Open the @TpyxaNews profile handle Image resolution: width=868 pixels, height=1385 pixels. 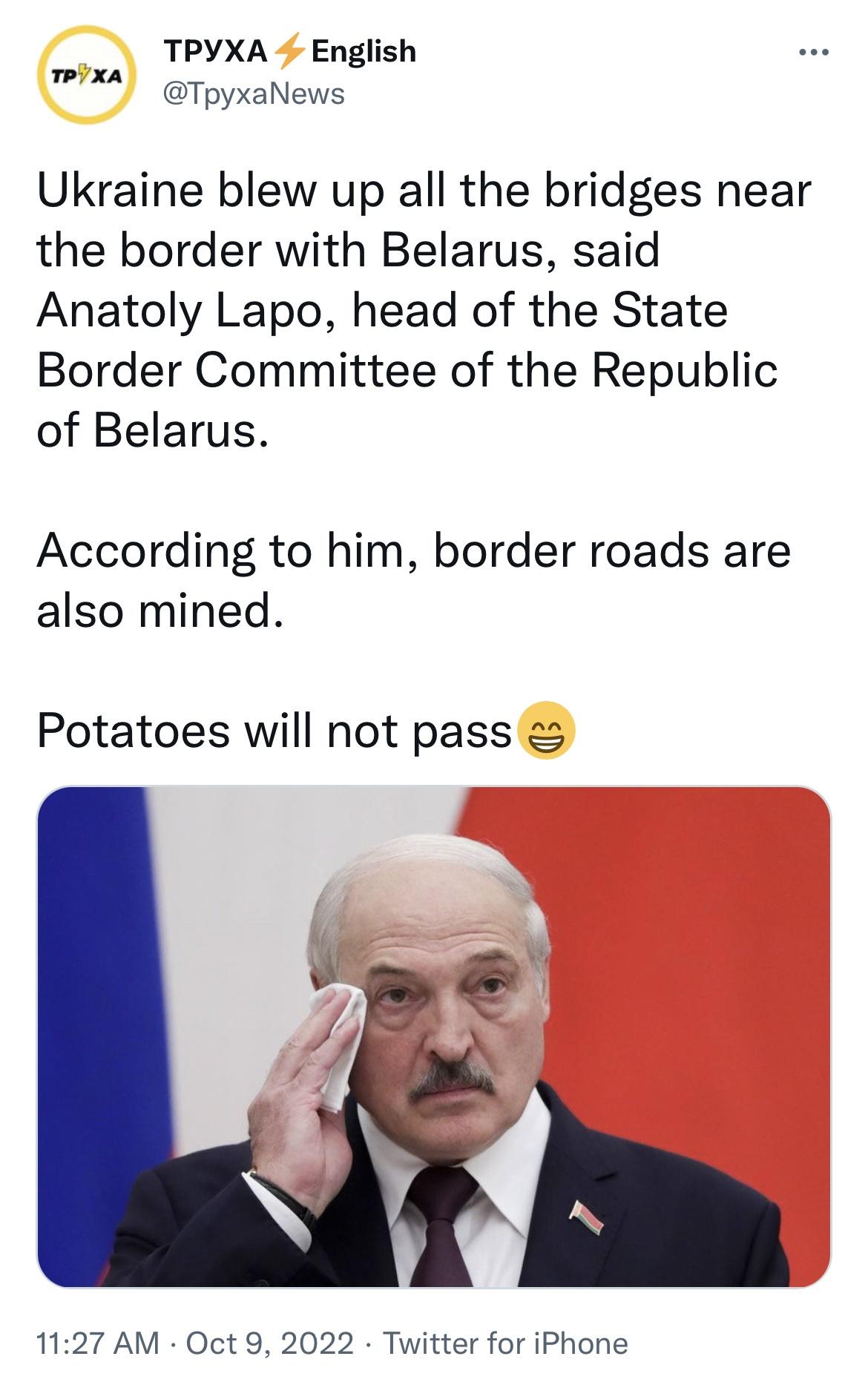tap(254, 94)
